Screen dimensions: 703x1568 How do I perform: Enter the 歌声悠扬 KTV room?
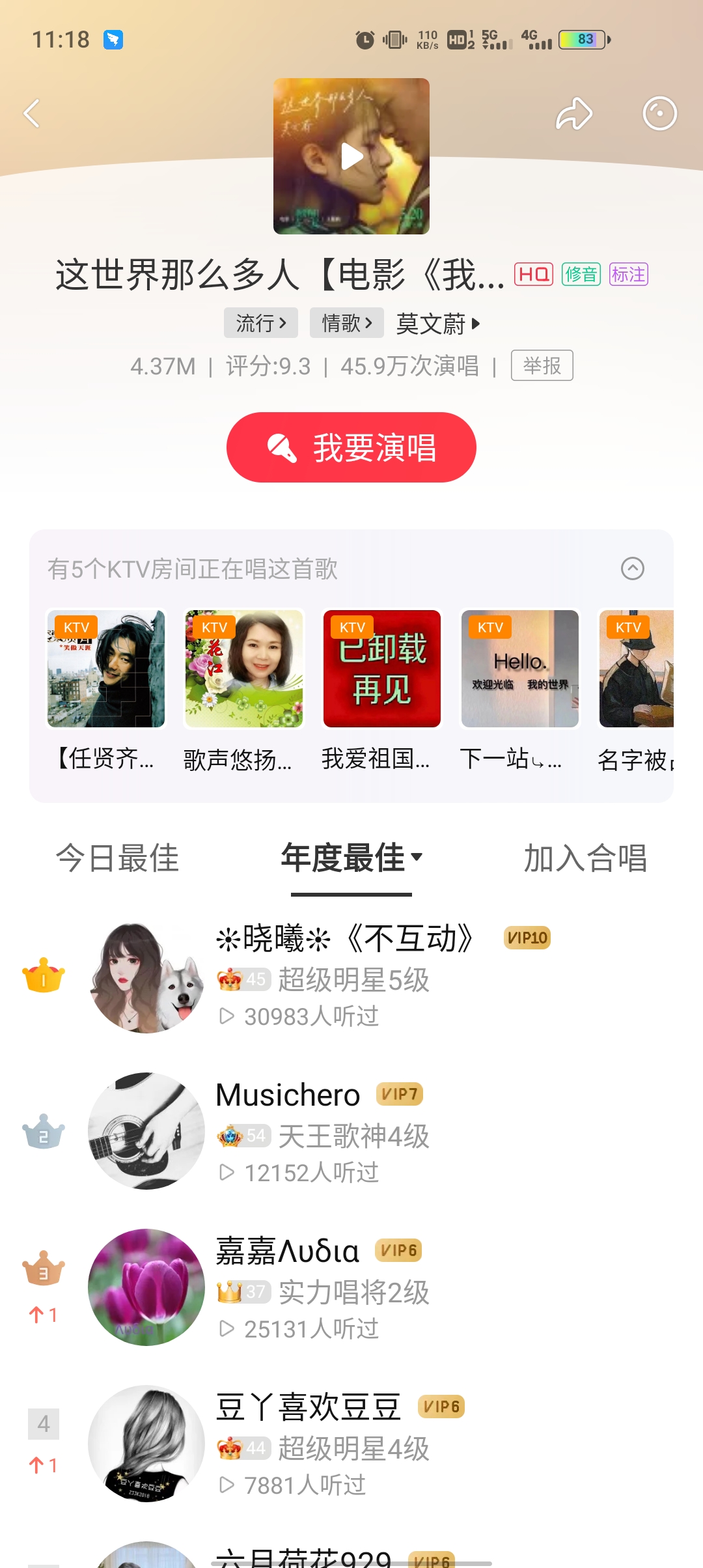pyautogui.click(x=244, y=669)
